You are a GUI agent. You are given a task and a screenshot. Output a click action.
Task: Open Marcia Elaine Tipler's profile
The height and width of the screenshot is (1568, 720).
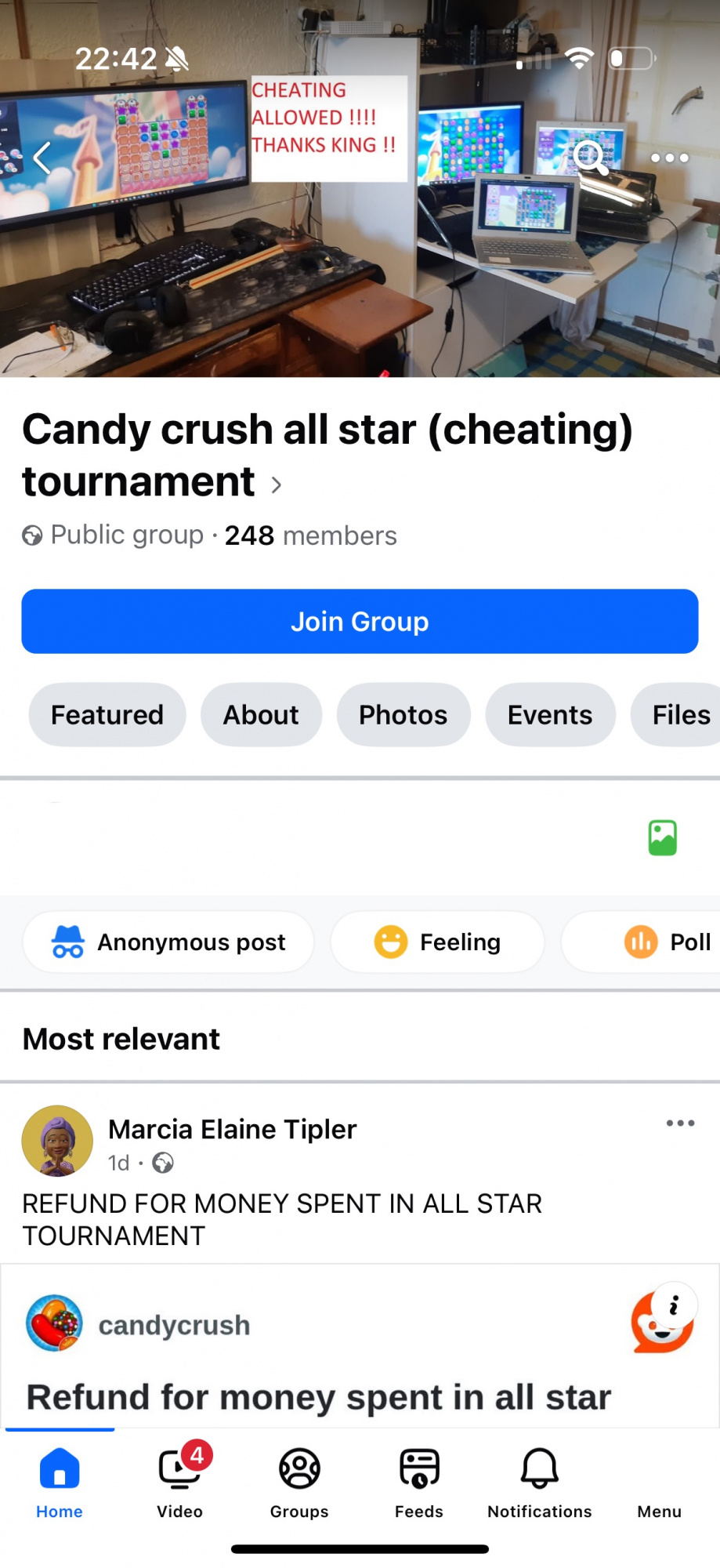pyautogui.click(x=232, y=1130)
